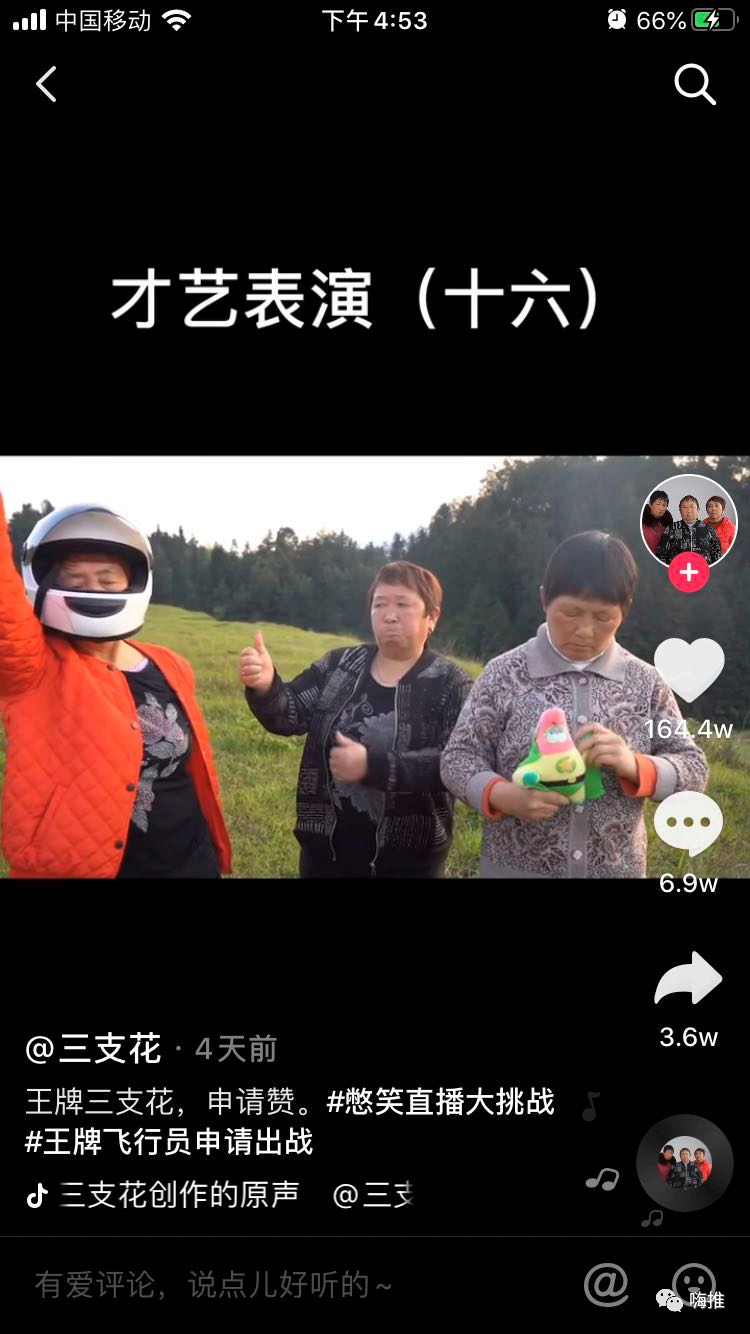Share the video via arrow icon
Viewport: 750px width, 1334px height.
pyautogui.click(x=688, y=980)
